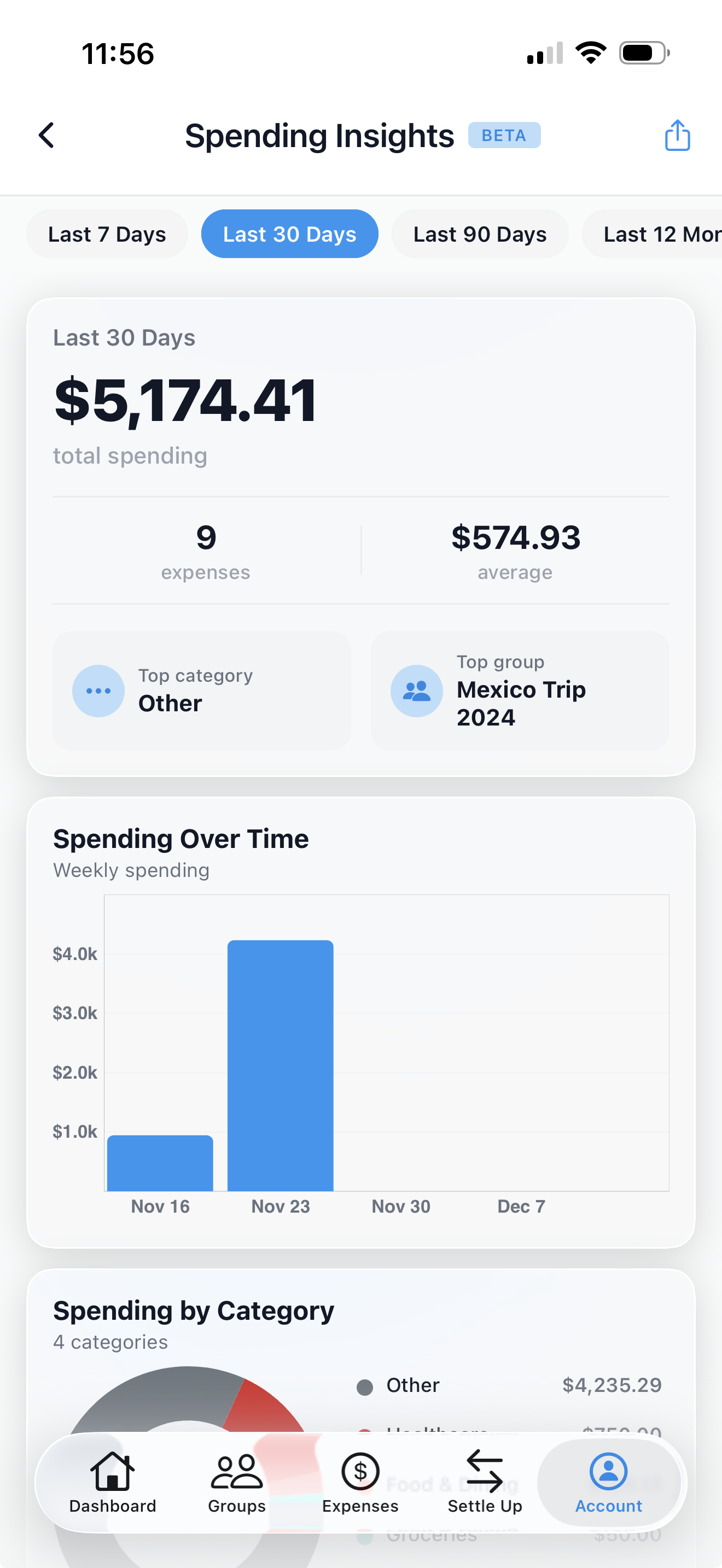The height and width of the screenshot is (1568, 722).
Task: Tap the share export icon
Action: (677, 134)
